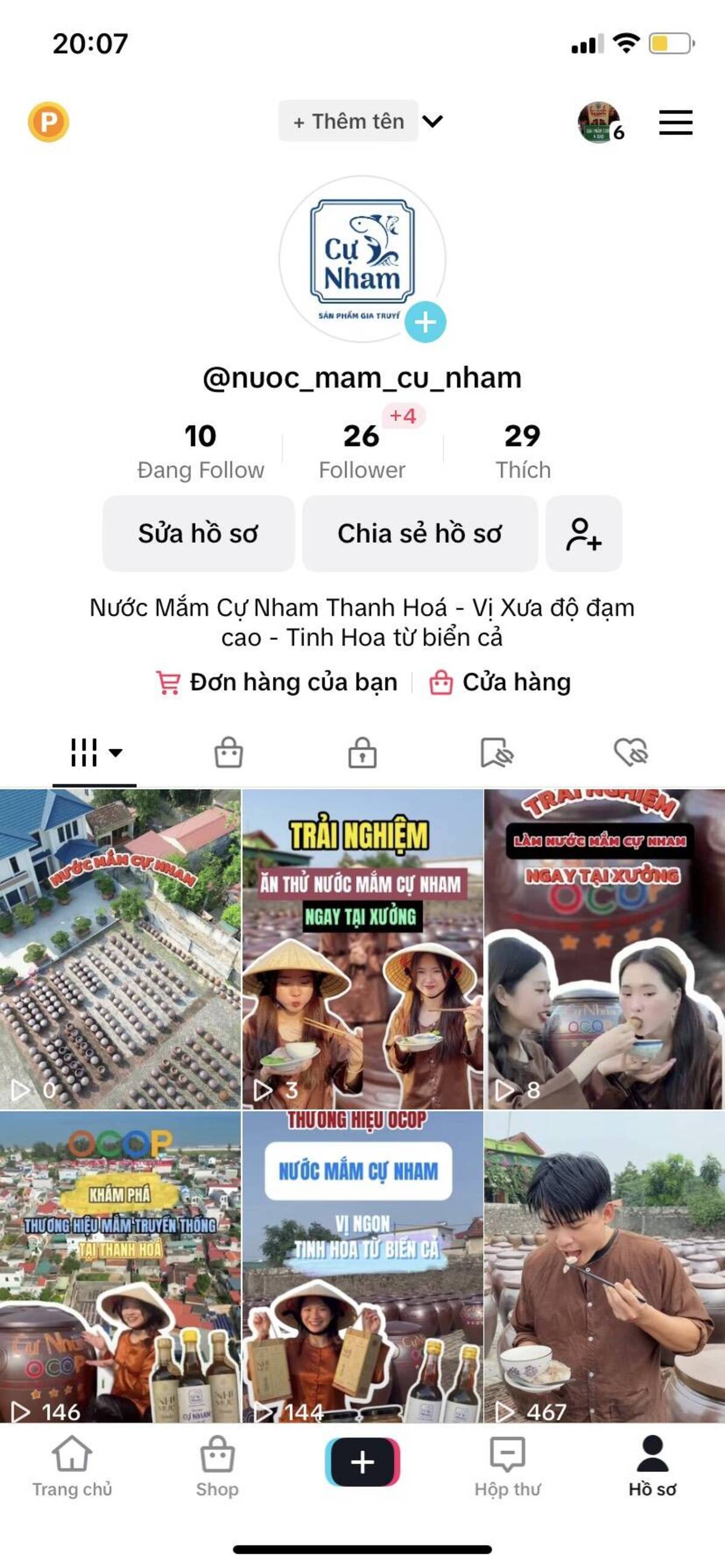
Task: Change profile photo via plus badge
Action: 425,322
